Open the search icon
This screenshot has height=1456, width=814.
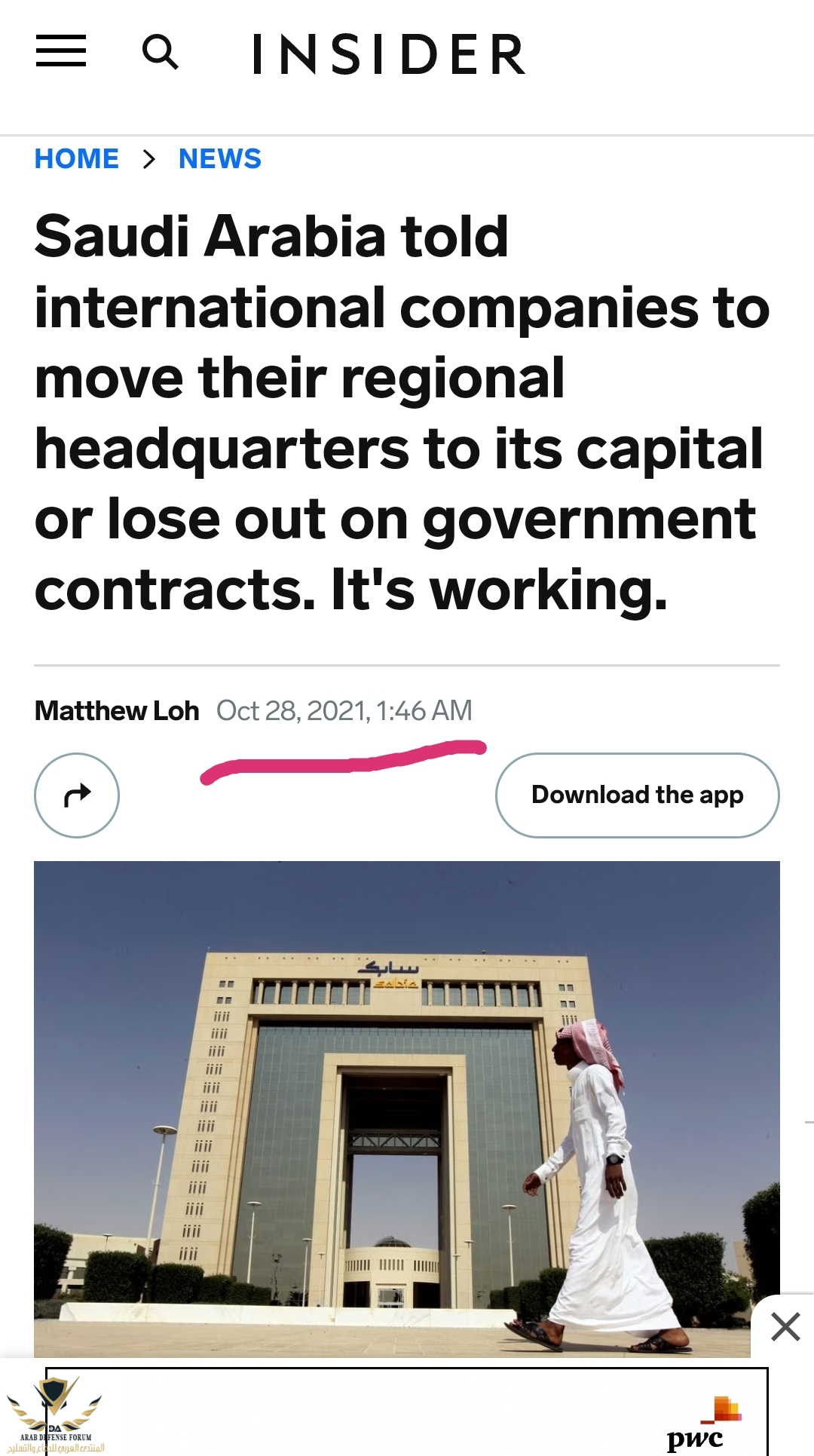tap(161, 53)
